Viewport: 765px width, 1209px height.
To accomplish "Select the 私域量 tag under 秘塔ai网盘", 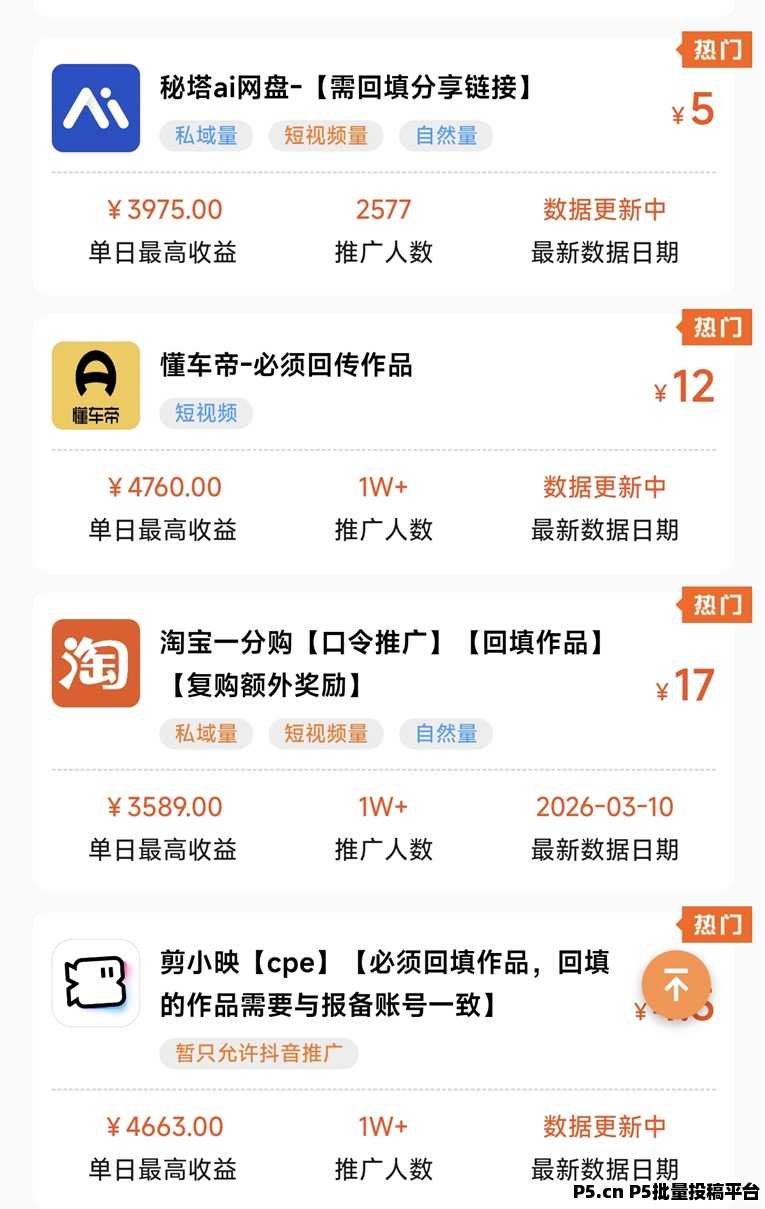I will [x=206, y=136].
